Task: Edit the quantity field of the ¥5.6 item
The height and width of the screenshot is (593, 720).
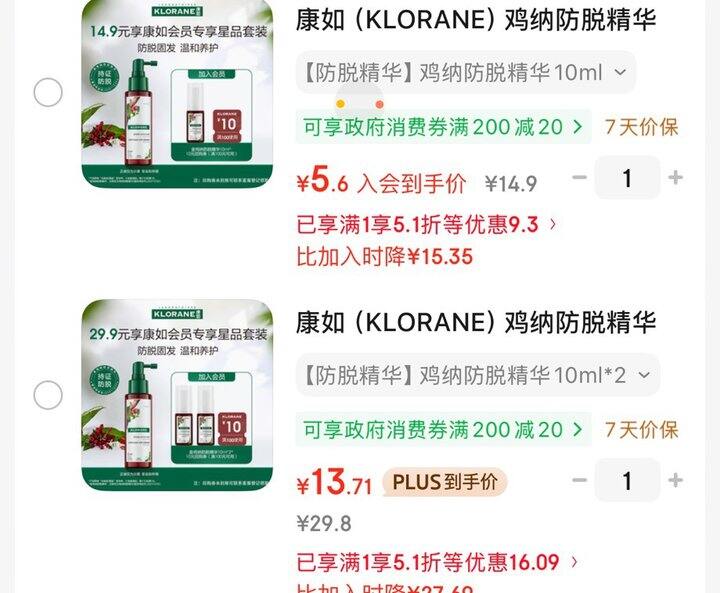Action: pyautogui.click(x=627, y=178)
